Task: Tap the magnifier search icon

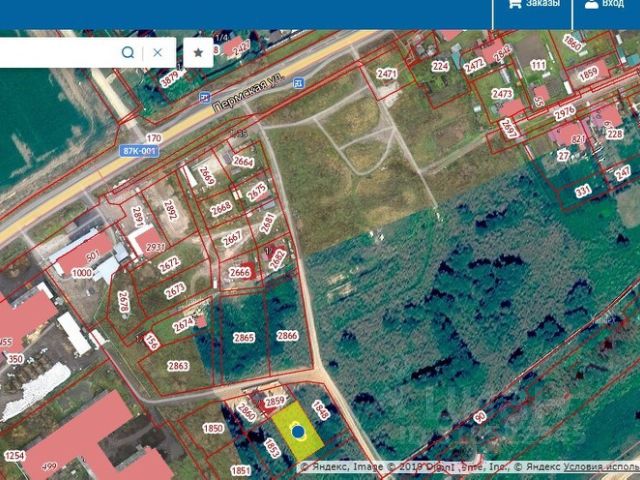Action: coord(128,52)
